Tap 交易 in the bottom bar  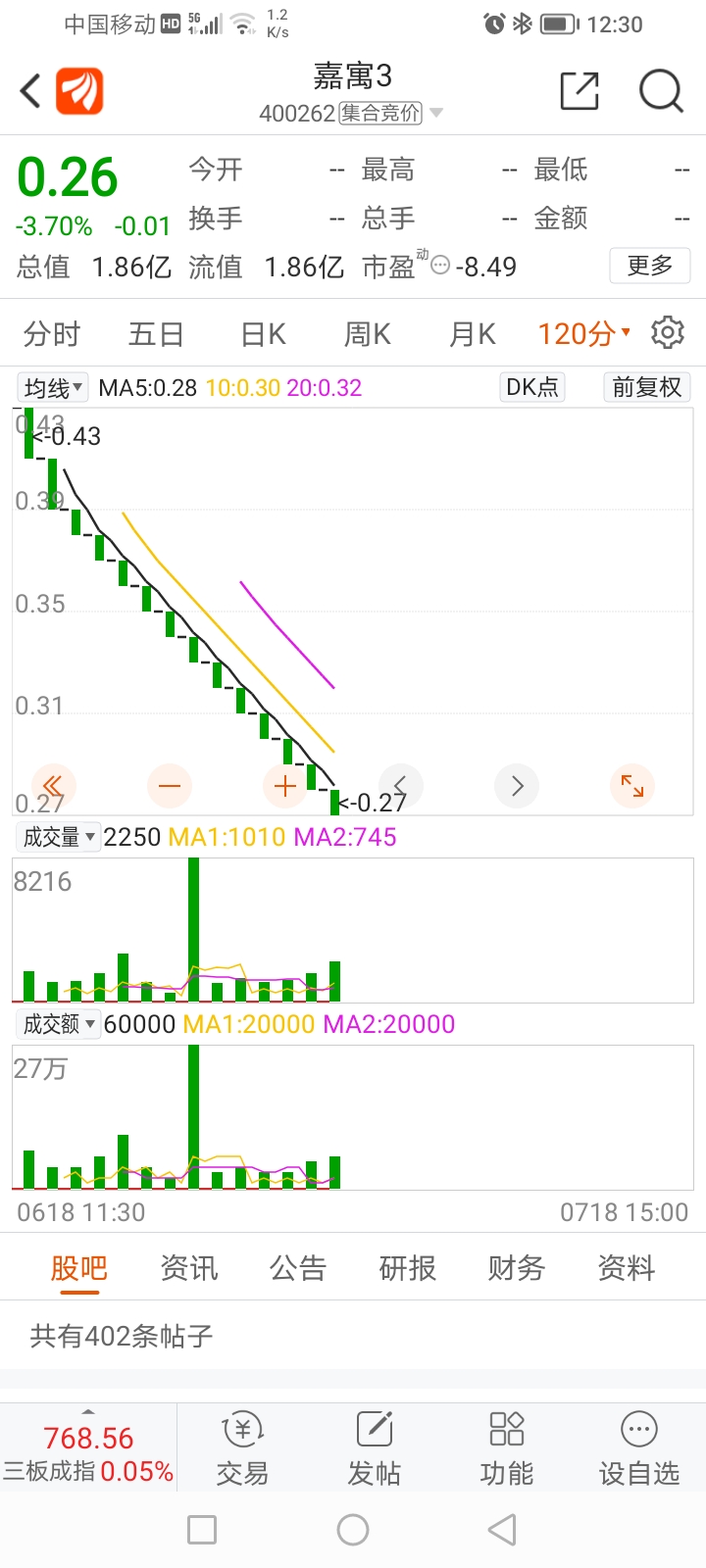click(x=242, y=1449)
